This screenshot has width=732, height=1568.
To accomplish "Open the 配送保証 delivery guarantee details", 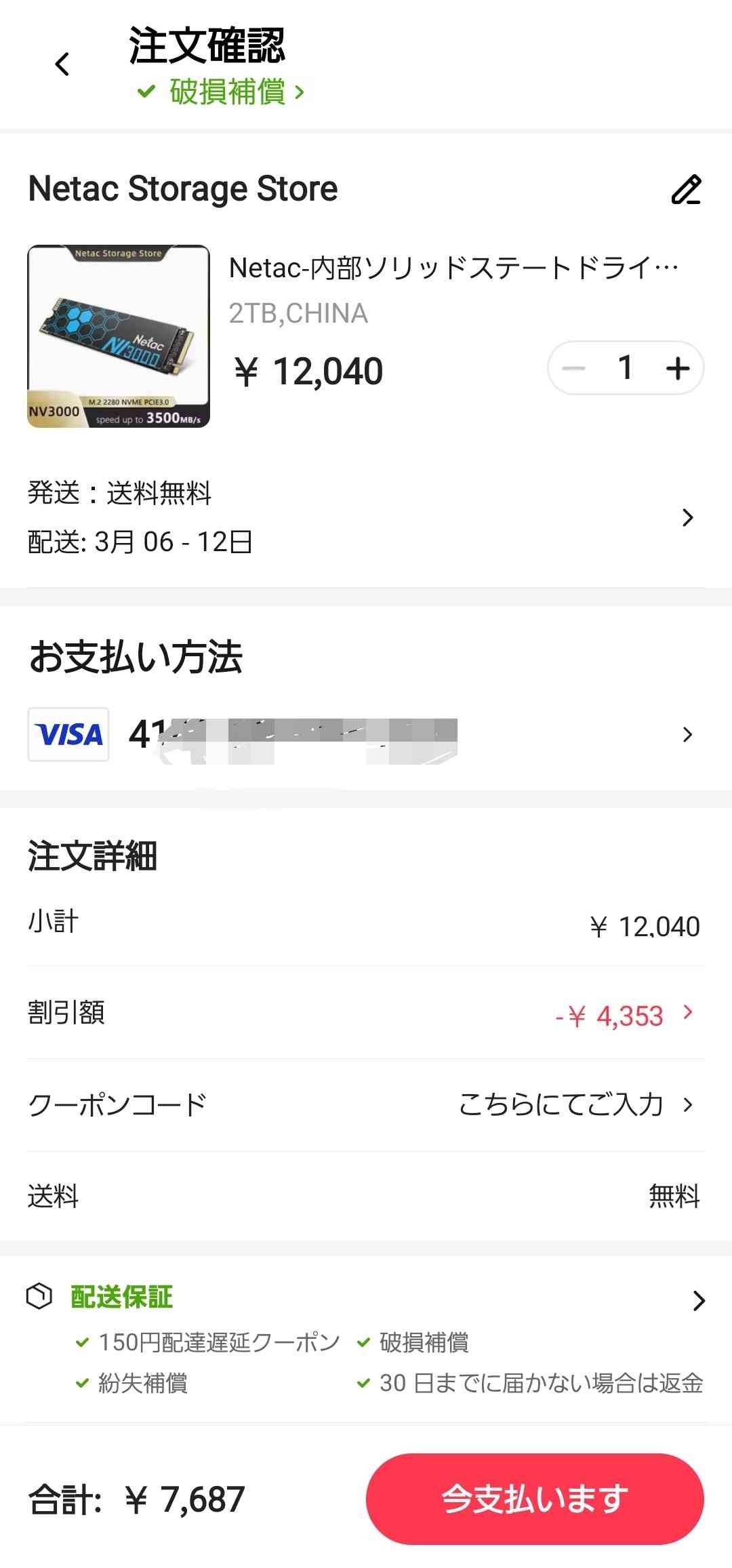I will pyautogui.click(x=366, y=1298).
